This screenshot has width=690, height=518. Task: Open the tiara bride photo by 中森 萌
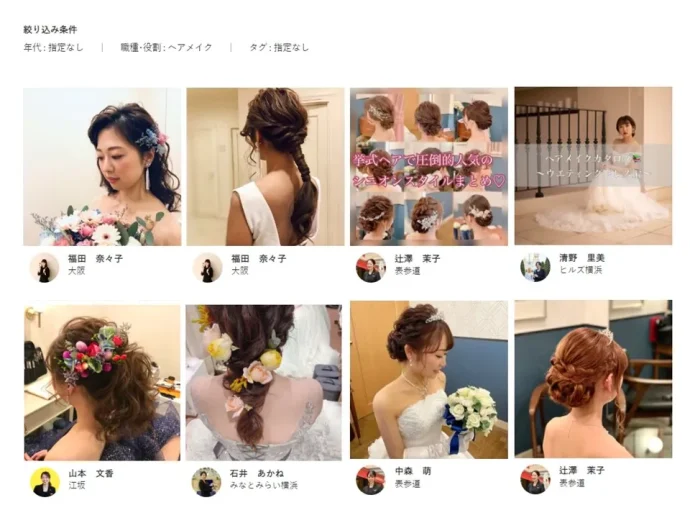pyautogui.click(x=428, y=381)
